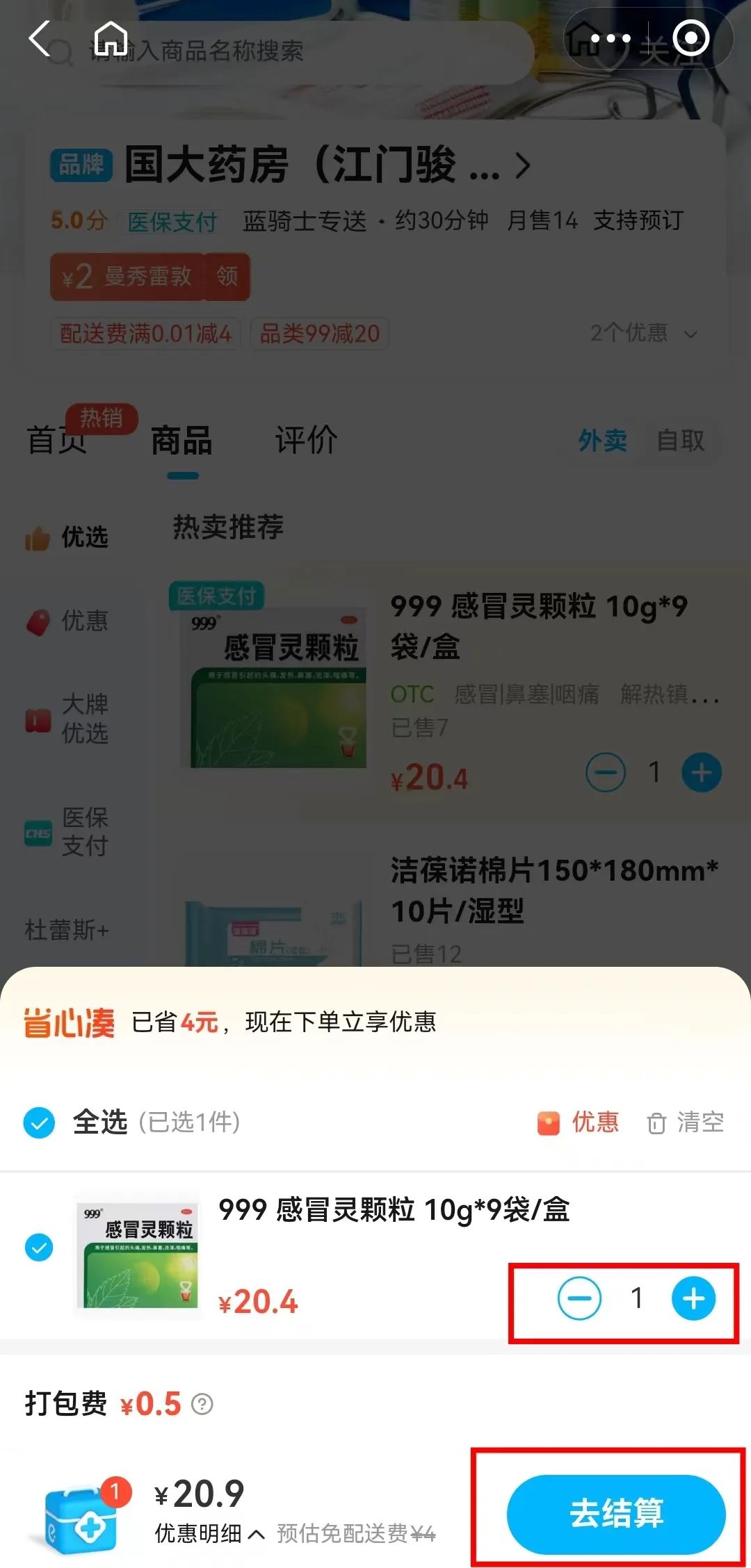Viewport: 751px width, 1568px height.
Task: Open the three-dot more menu
Action: [x=610, y=38]
